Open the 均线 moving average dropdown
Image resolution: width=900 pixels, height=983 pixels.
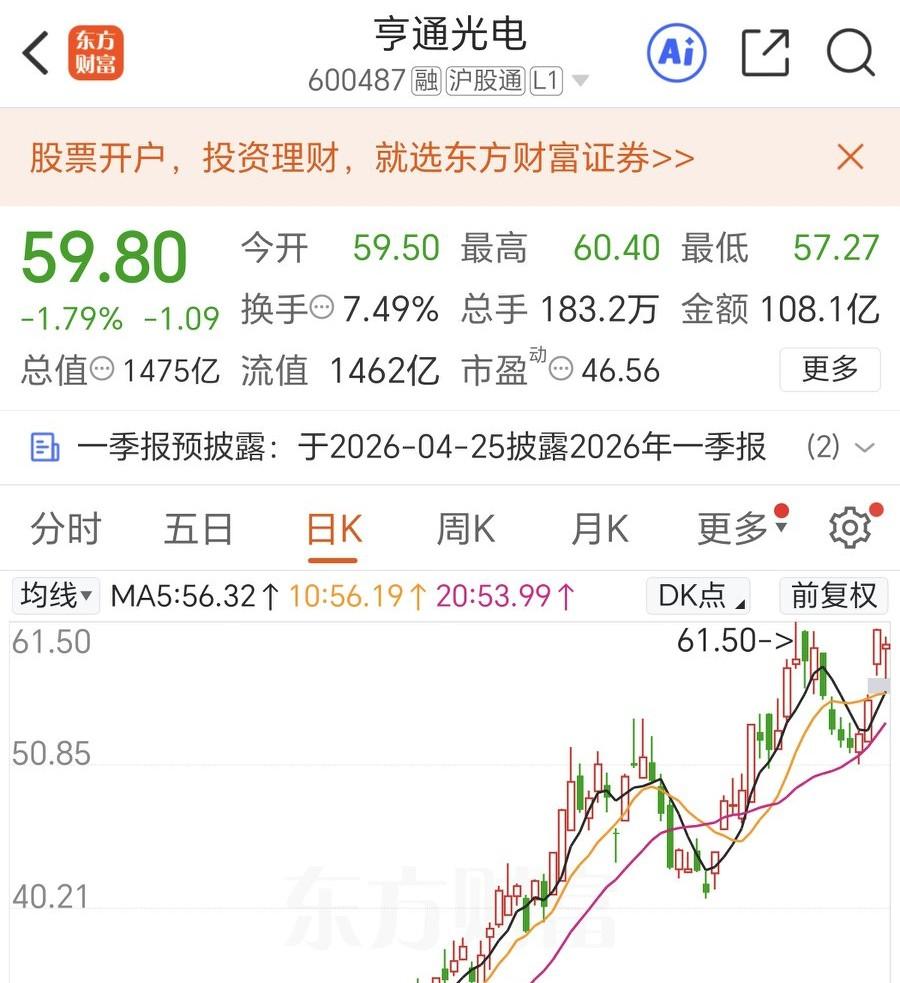(x=55, y=595)
